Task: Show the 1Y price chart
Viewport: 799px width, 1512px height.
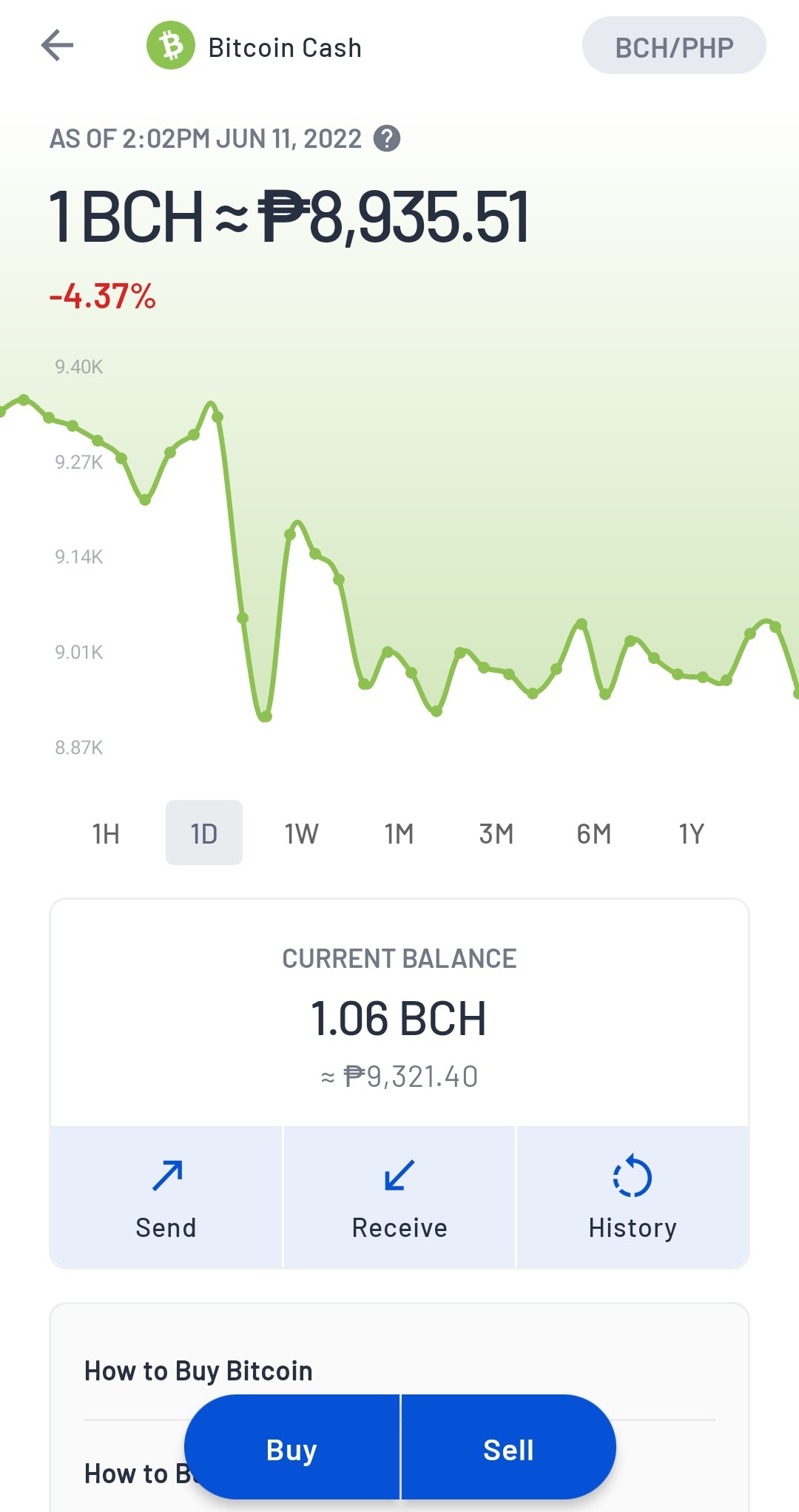Action: pos(692,833)
